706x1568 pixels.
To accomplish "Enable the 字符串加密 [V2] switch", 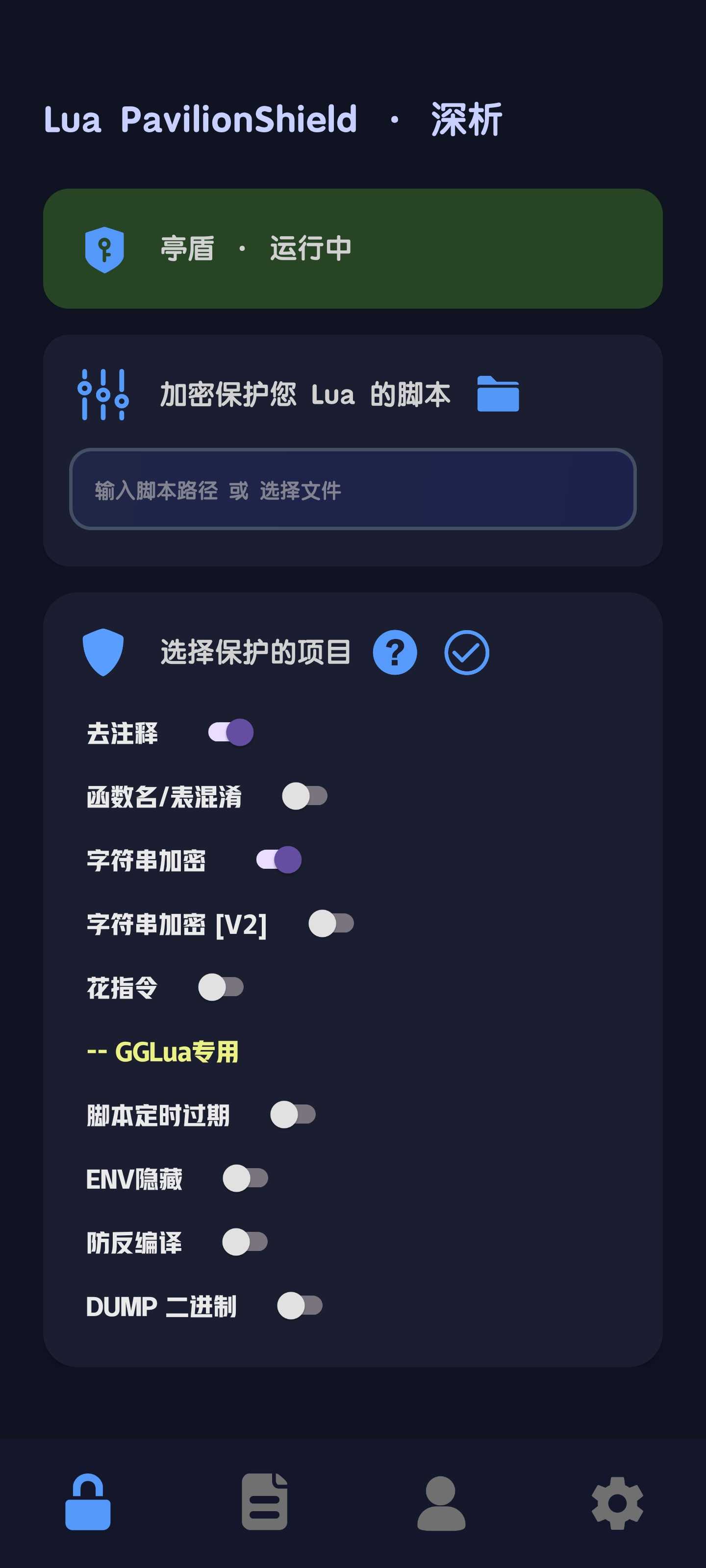I will pyautogui.click(x=331, y=923).
